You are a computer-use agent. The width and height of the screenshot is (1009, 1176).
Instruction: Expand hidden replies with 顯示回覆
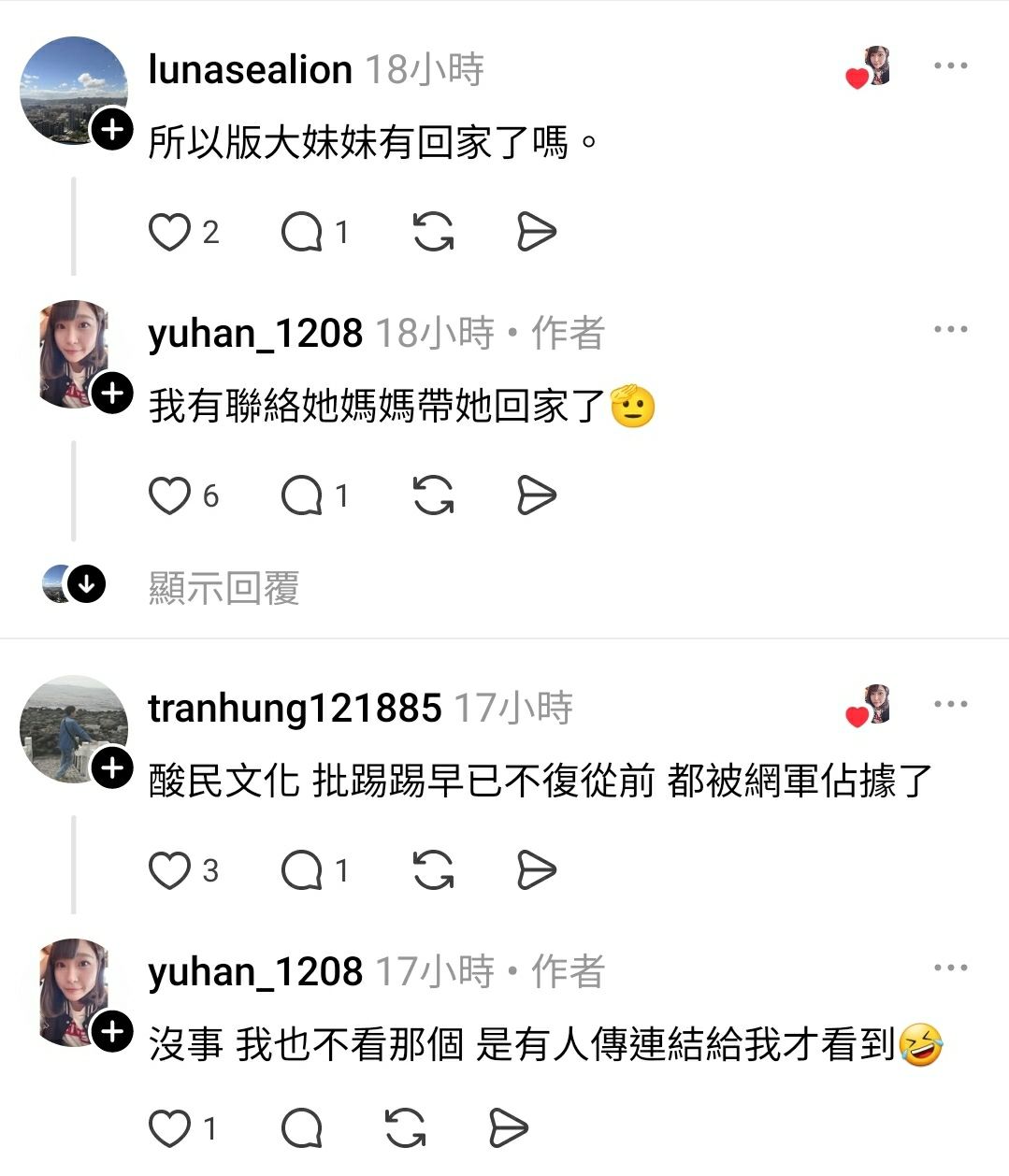pos(223,588)
